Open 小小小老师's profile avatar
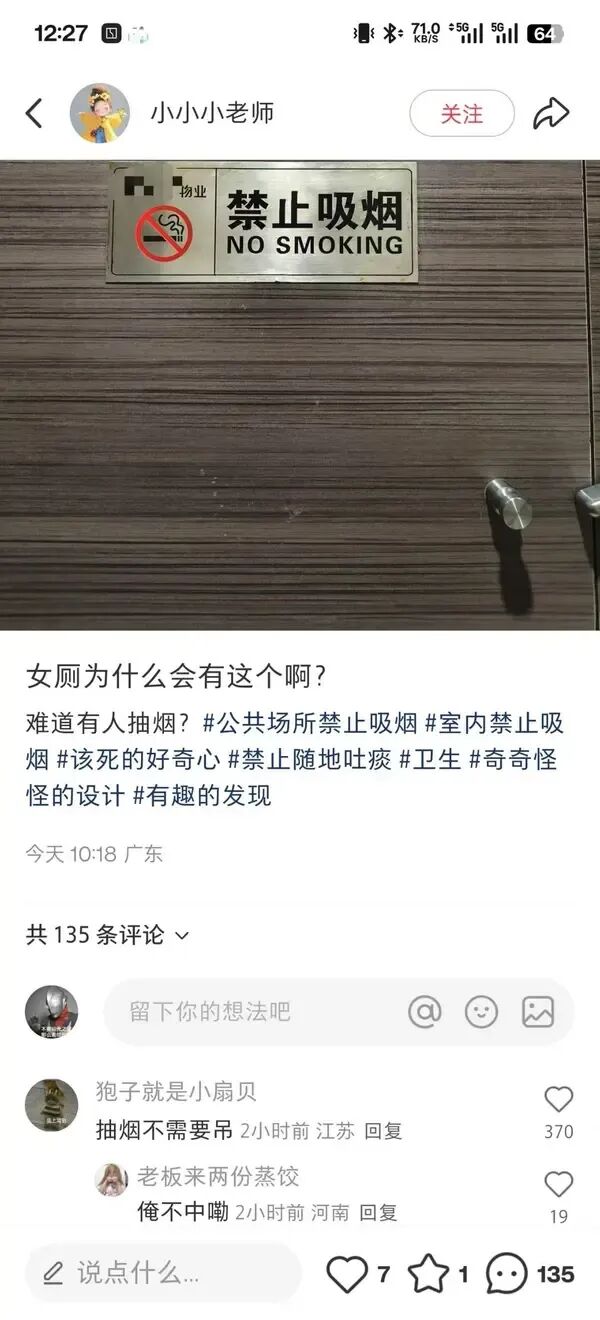This screenshot has height=1320, width=600. [99, 113]
